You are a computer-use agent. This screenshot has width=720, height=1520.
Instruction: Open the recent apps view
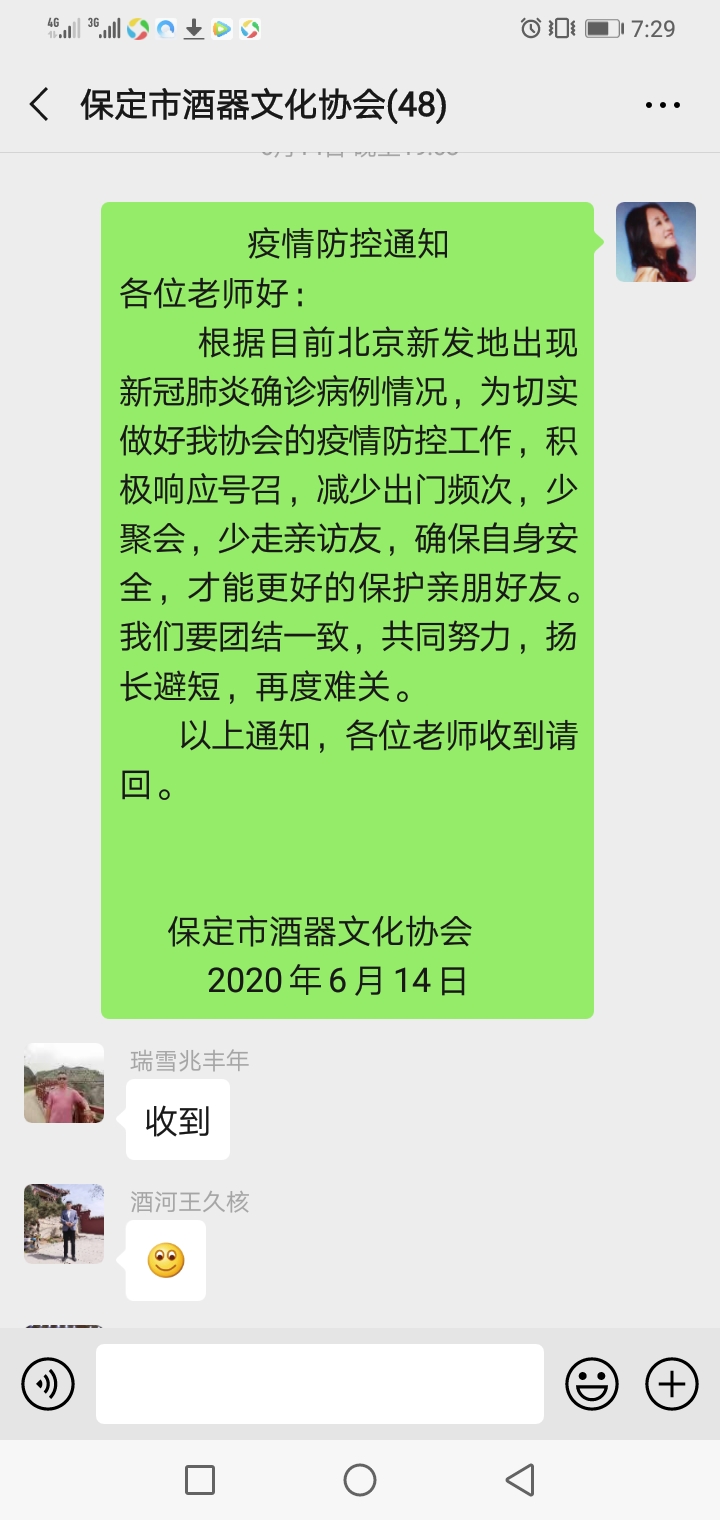pyautogui.click(x=200, y=1480)
